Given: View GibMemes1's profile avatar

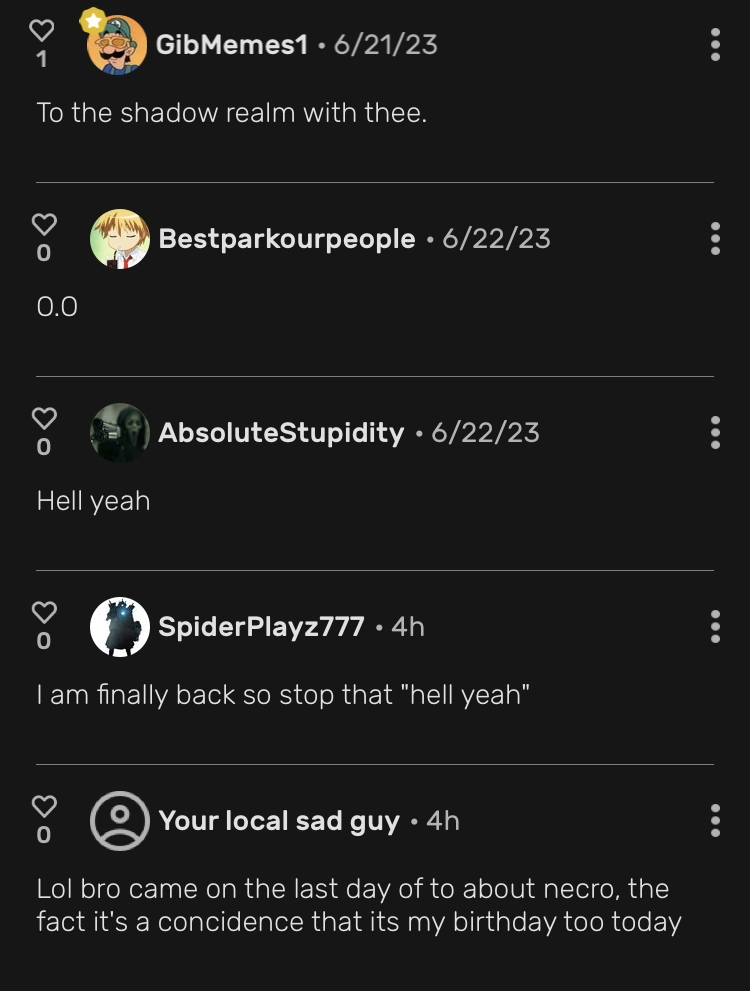Looking at the screenshot, I should [x=117, y=45].
